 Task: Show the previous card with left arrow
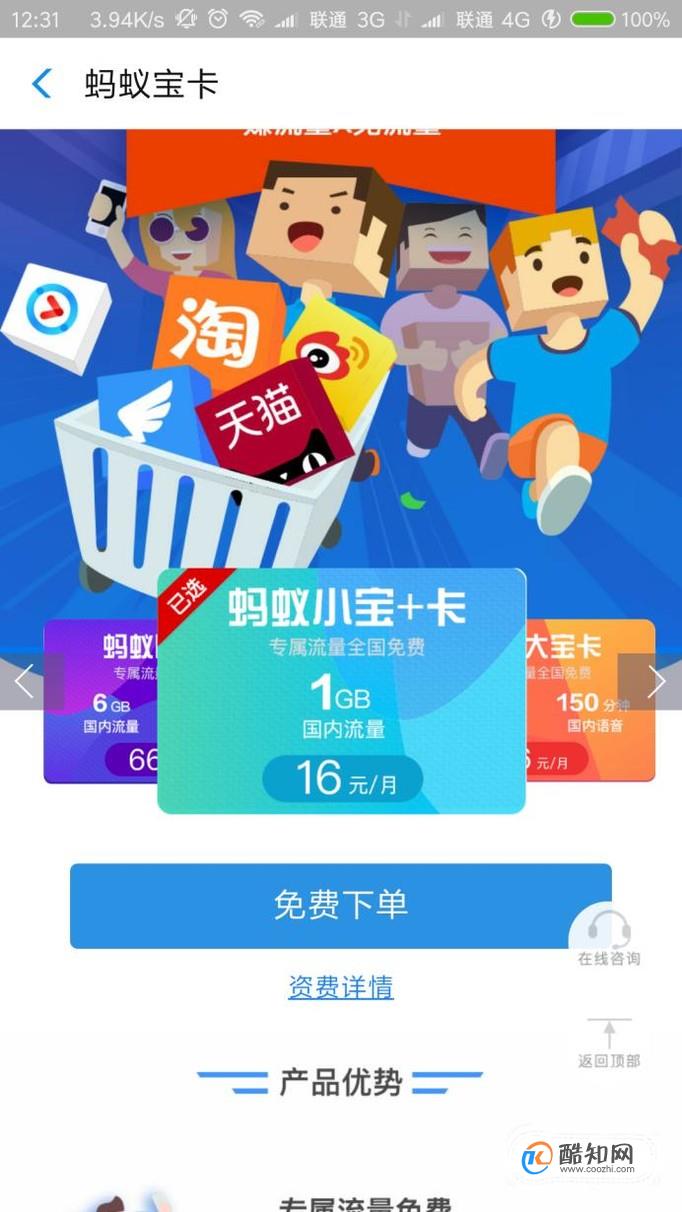(24, 682)
